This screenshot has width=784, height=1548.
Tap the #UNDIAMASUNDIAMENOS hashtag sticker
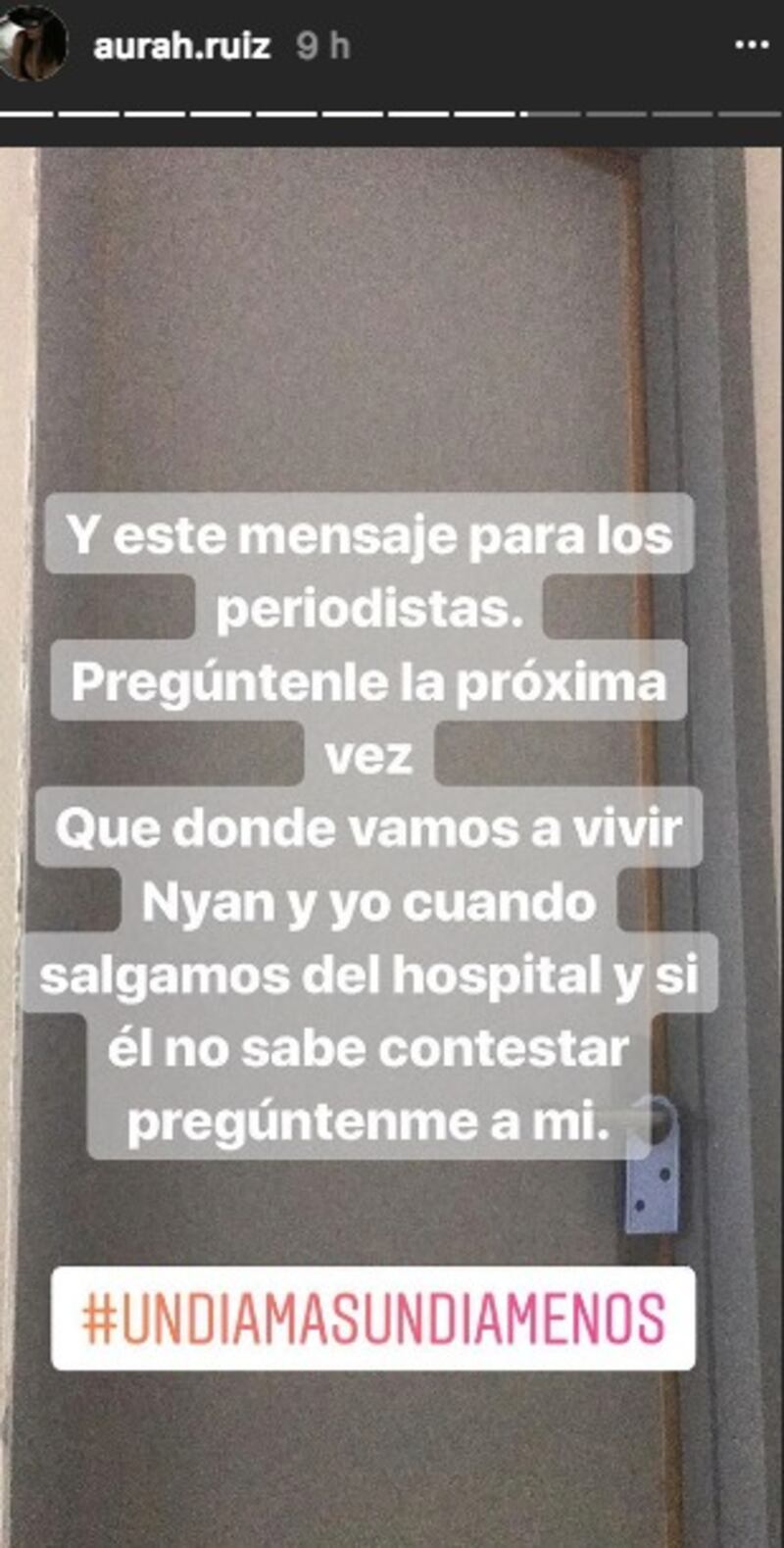coord(373,1319)
